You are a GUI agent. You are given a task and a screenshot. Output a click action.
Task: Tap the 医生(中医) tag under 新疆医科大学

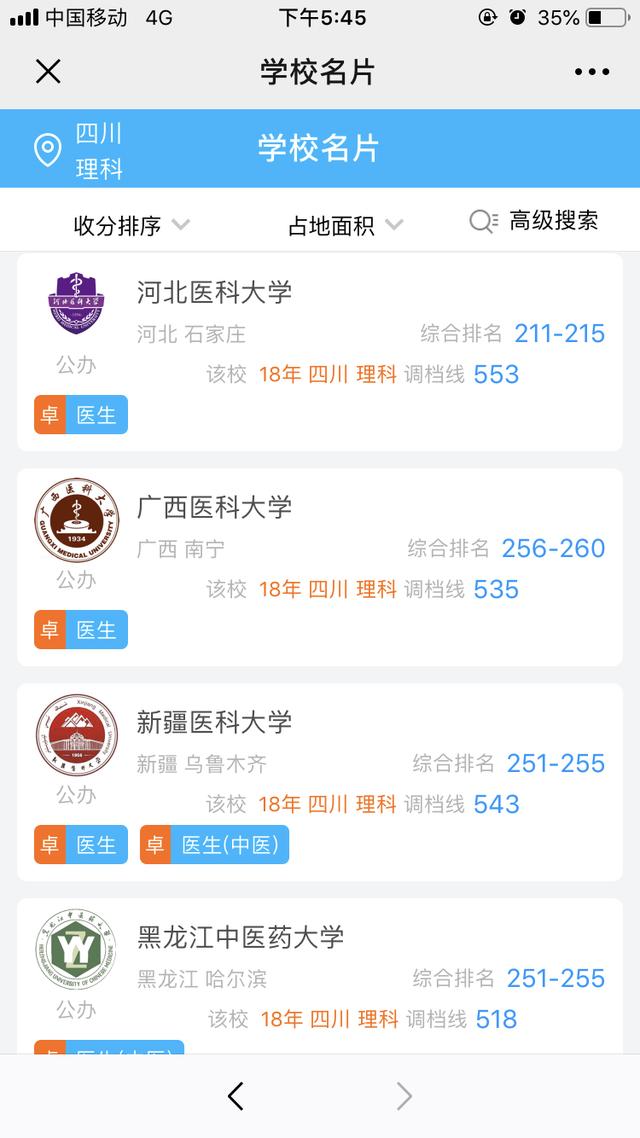click(x=215, y=845)
